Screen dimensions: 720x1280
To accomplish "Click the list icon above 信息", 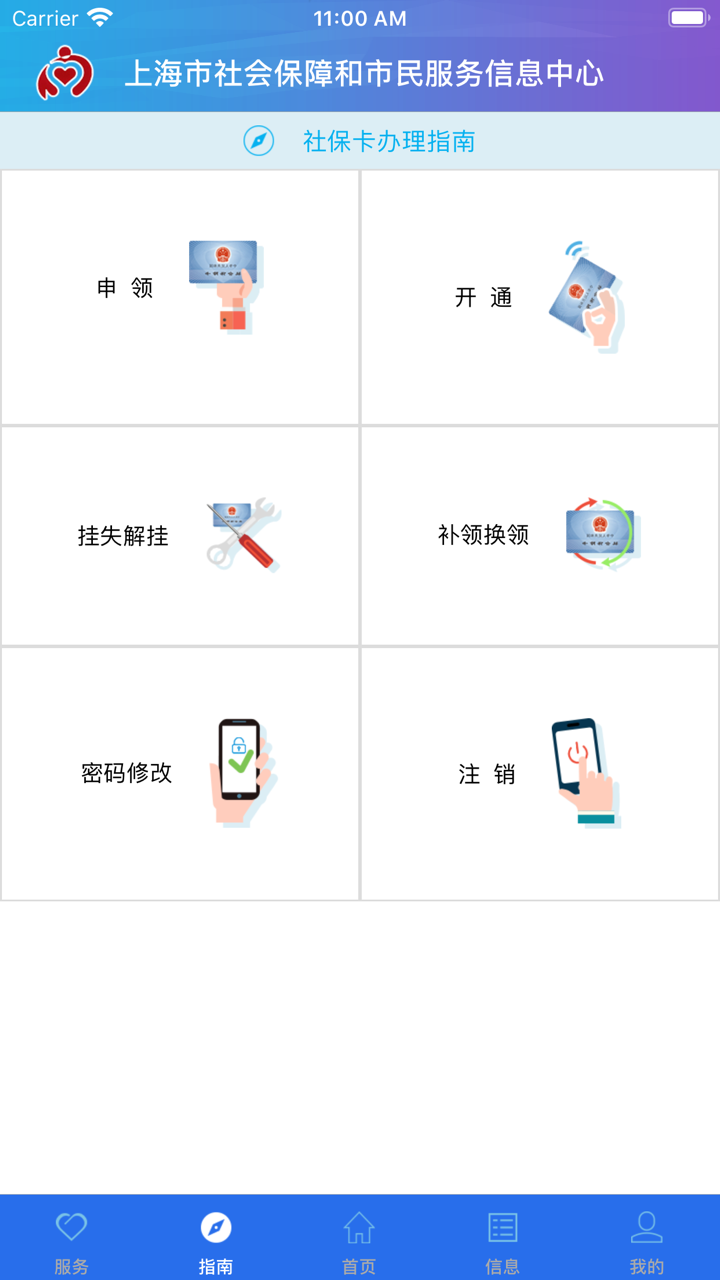I will 503,1226.
